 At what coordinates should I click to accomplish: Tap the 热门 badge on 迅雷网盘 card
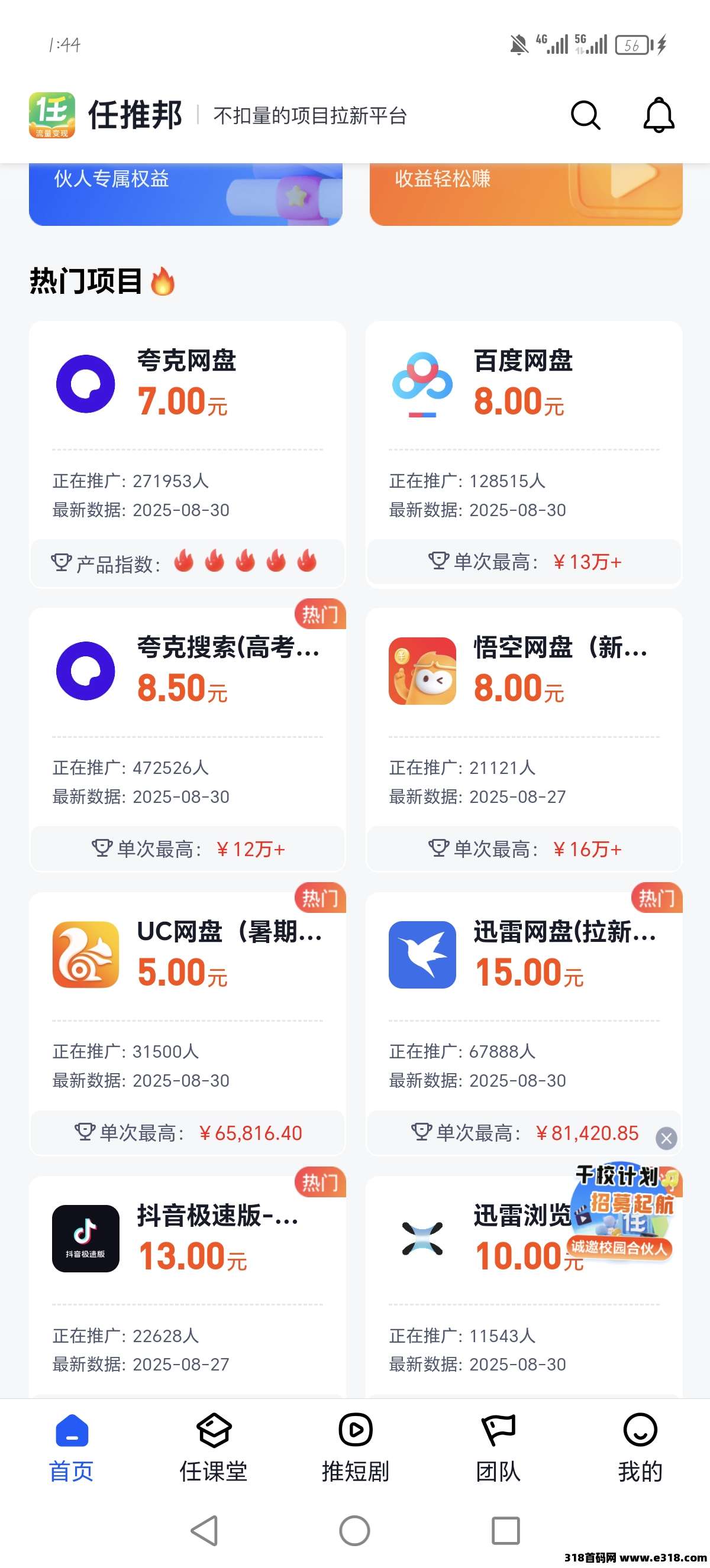654,899
